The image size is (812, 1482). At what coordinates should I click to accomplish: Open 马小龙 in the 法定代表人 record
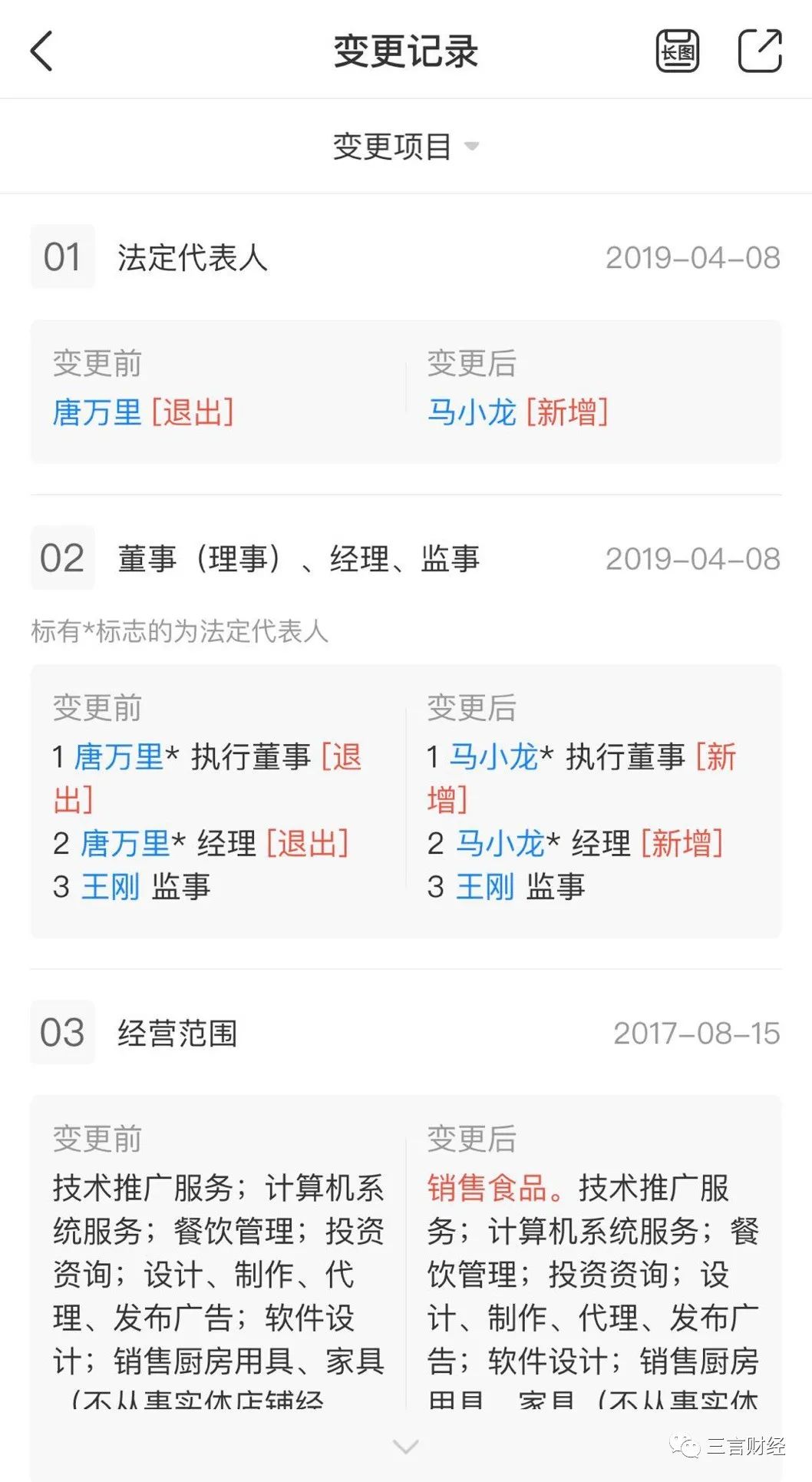[x=471, y=412]
